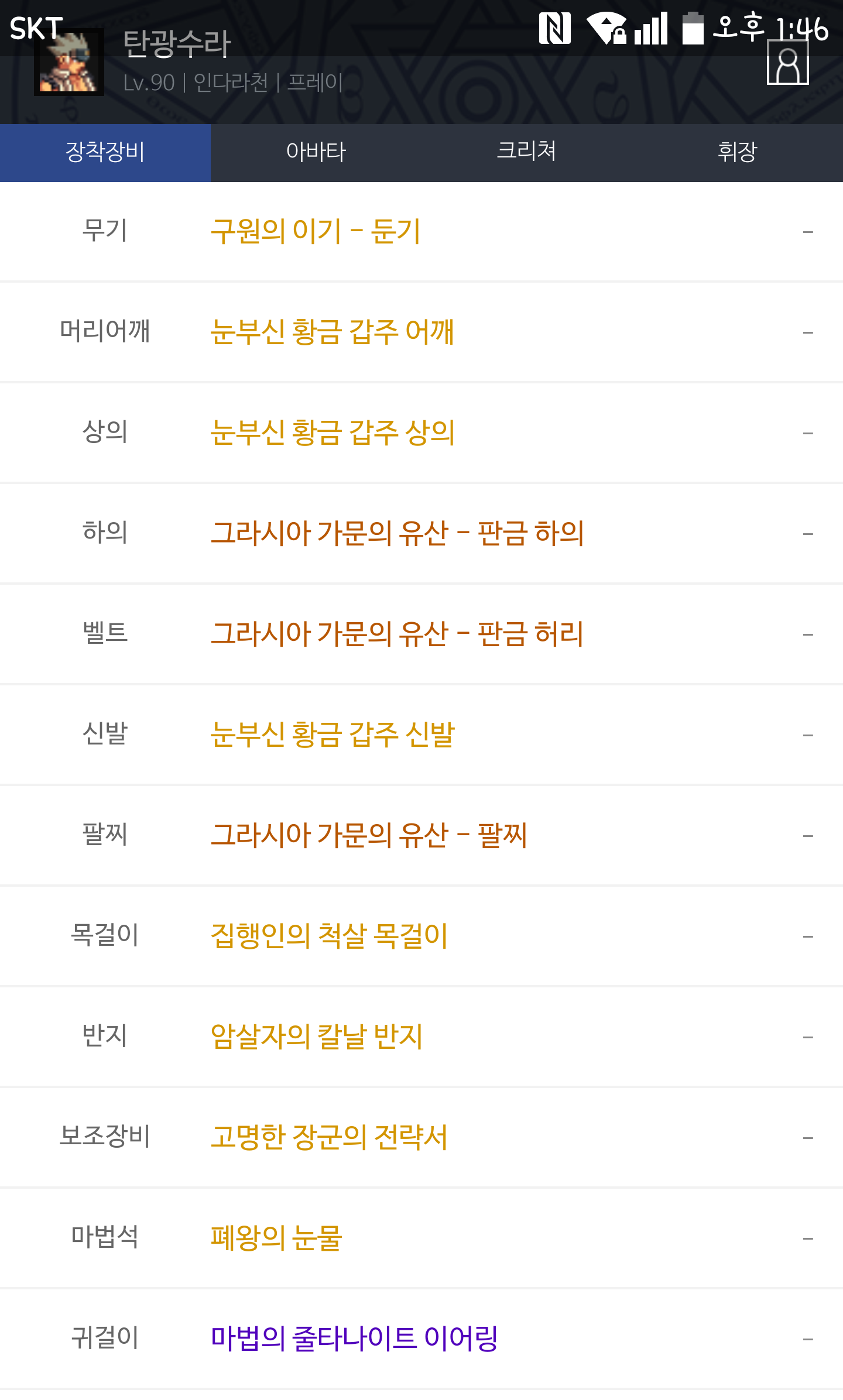Switch to the 크리쳐 tab
The height and width of the screenshot is (1400, 843).
tap(526, 152)
